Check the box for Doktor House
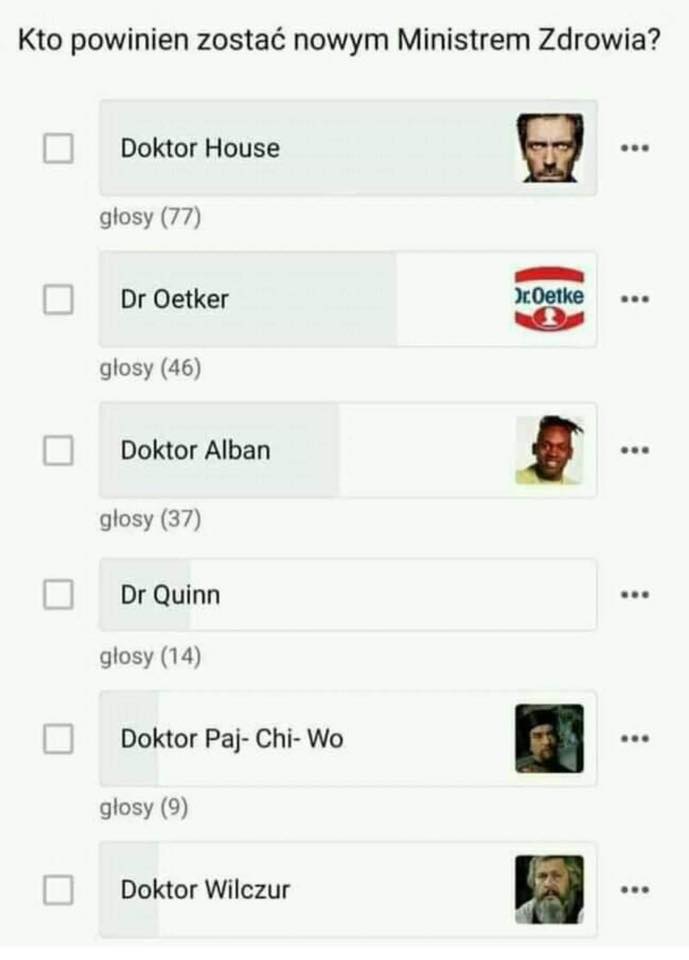 [x=58, y=149]
